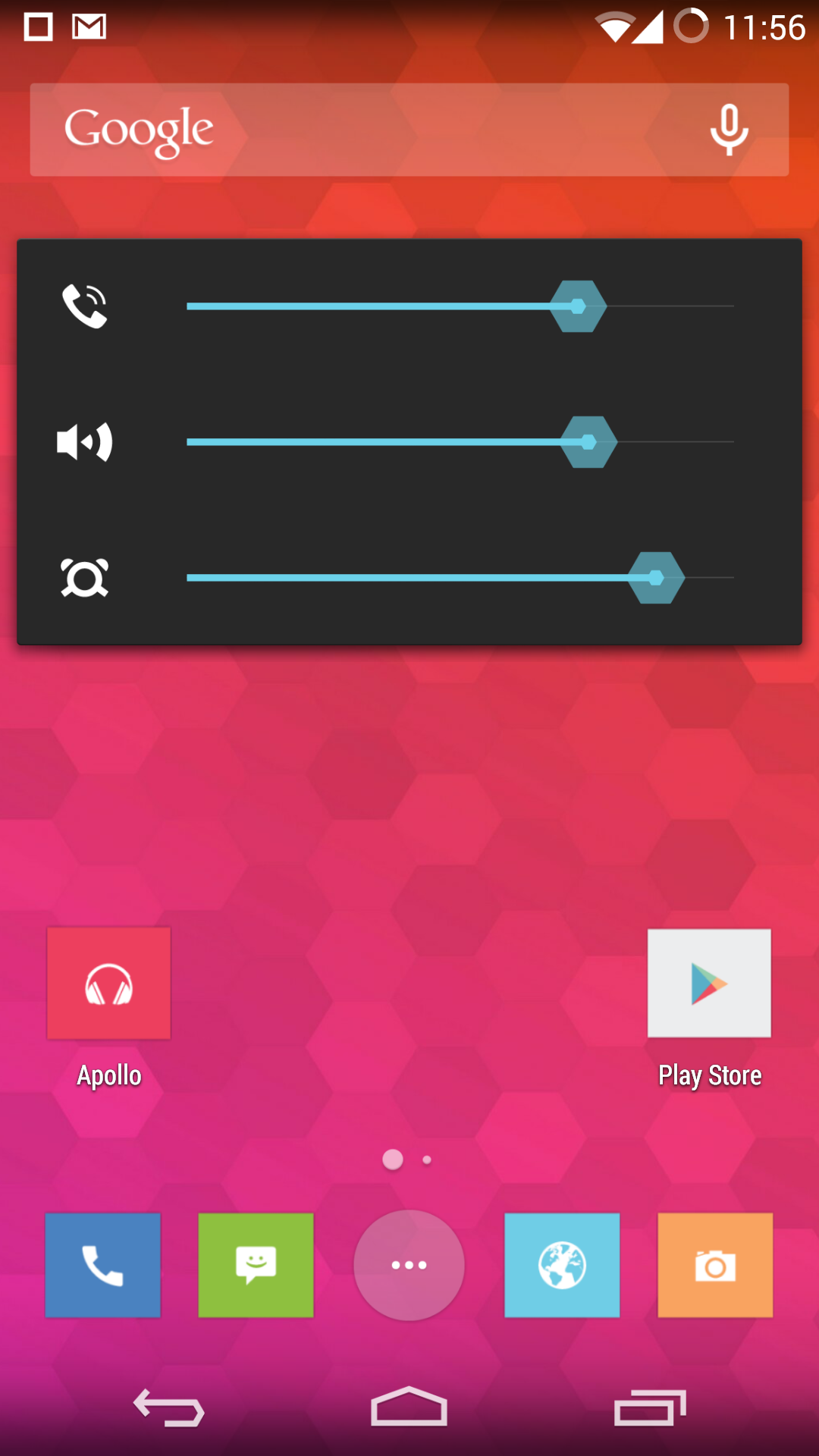Open the messaging app
Viewport: 819px width, 1456px height.
pos(256,1265)
